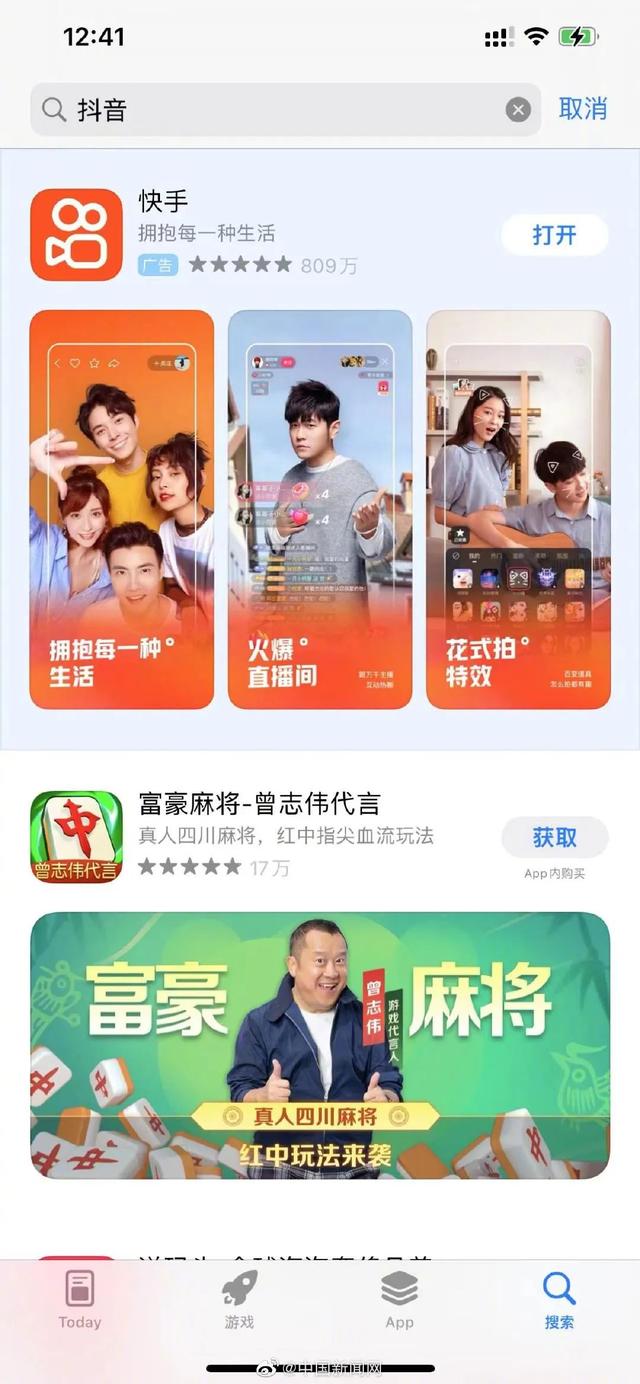Viewport: 640px width, 1384px height.
Task: Get 富豪麻将 with the 获取 button
Action: (x=554, y=837)
